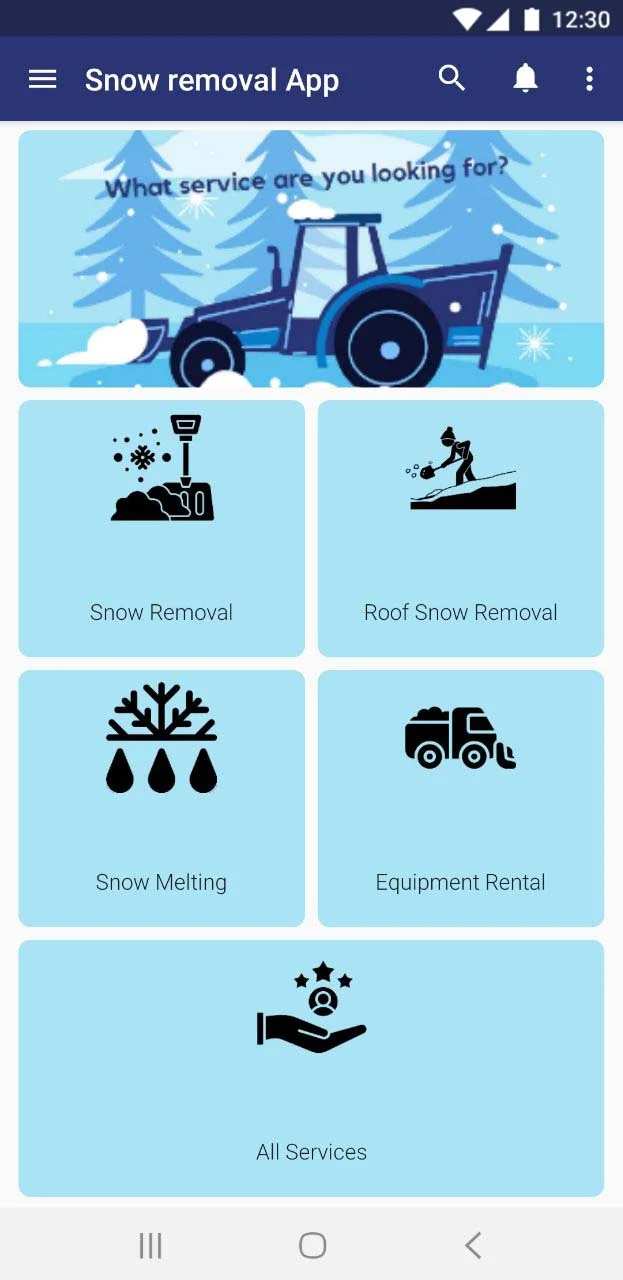623x1280 pixels.
Task: Open the notifications bell
Action: pos(525,79)
